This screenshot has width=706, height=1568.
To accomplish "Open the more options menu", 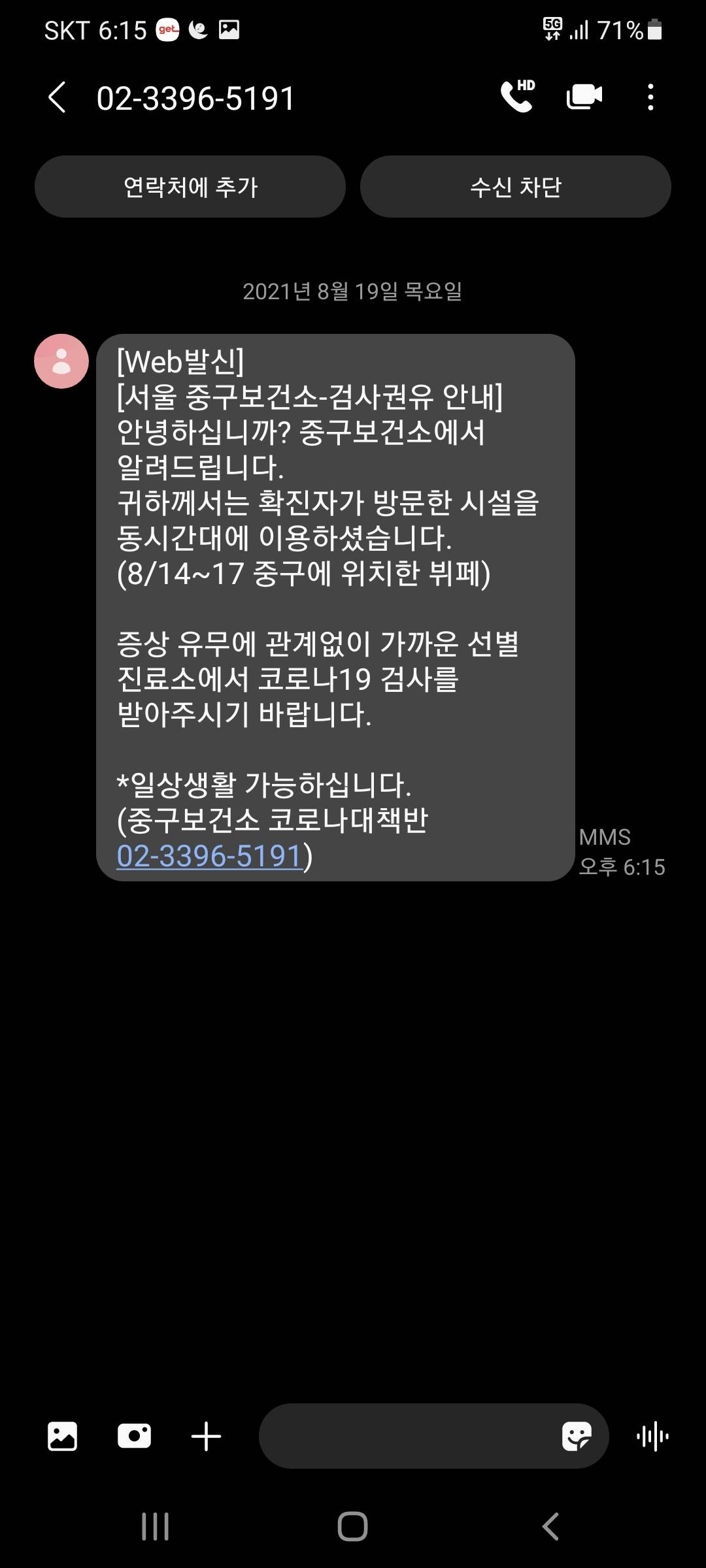I will coord(650,97).
